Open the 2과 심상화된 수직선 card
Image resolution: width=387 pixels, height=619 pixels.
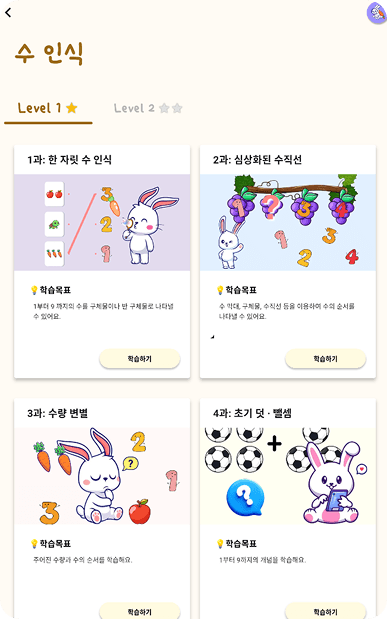pos(288,262)
